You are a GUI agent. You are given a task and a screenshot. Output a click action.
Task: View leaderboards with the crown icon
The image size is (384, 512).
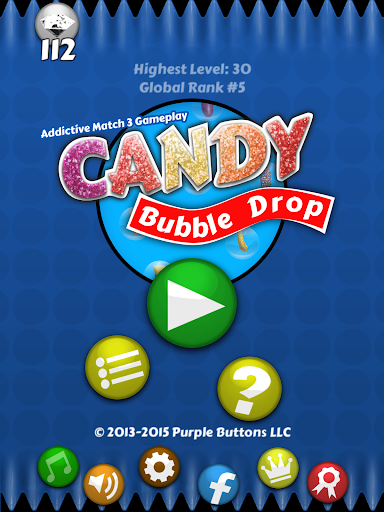tap(278, 468)
